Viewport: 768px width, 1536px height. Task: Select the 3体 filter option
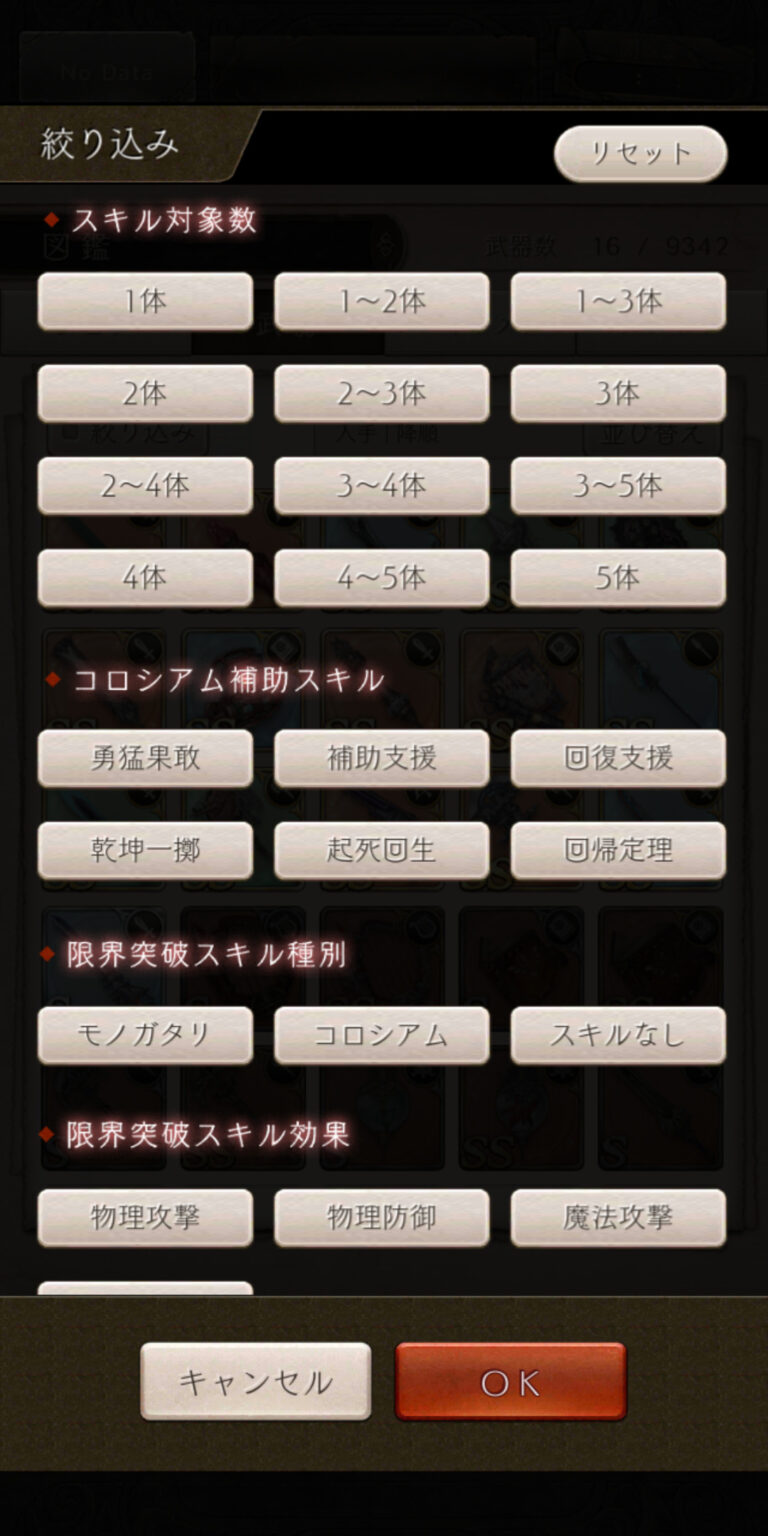pos(618,393)
